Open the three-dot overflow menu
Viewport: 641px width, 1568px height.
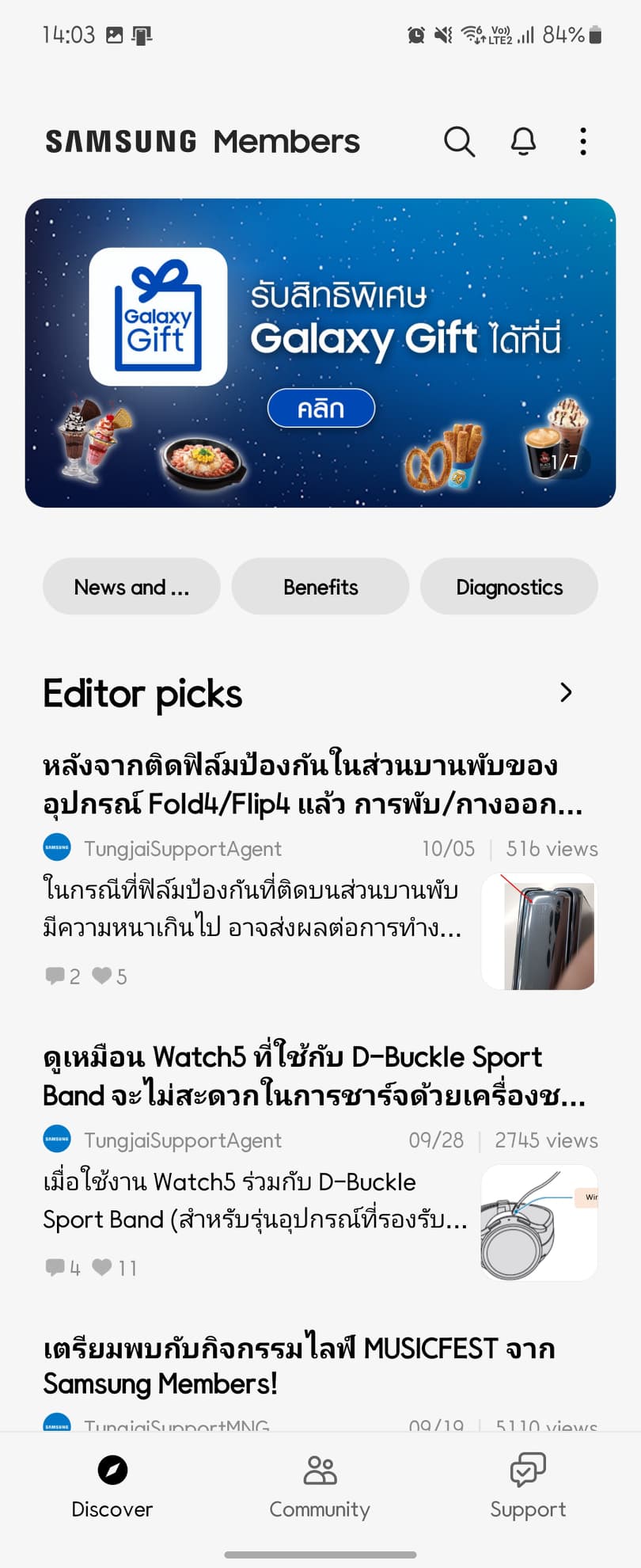[x=583, y=142]
